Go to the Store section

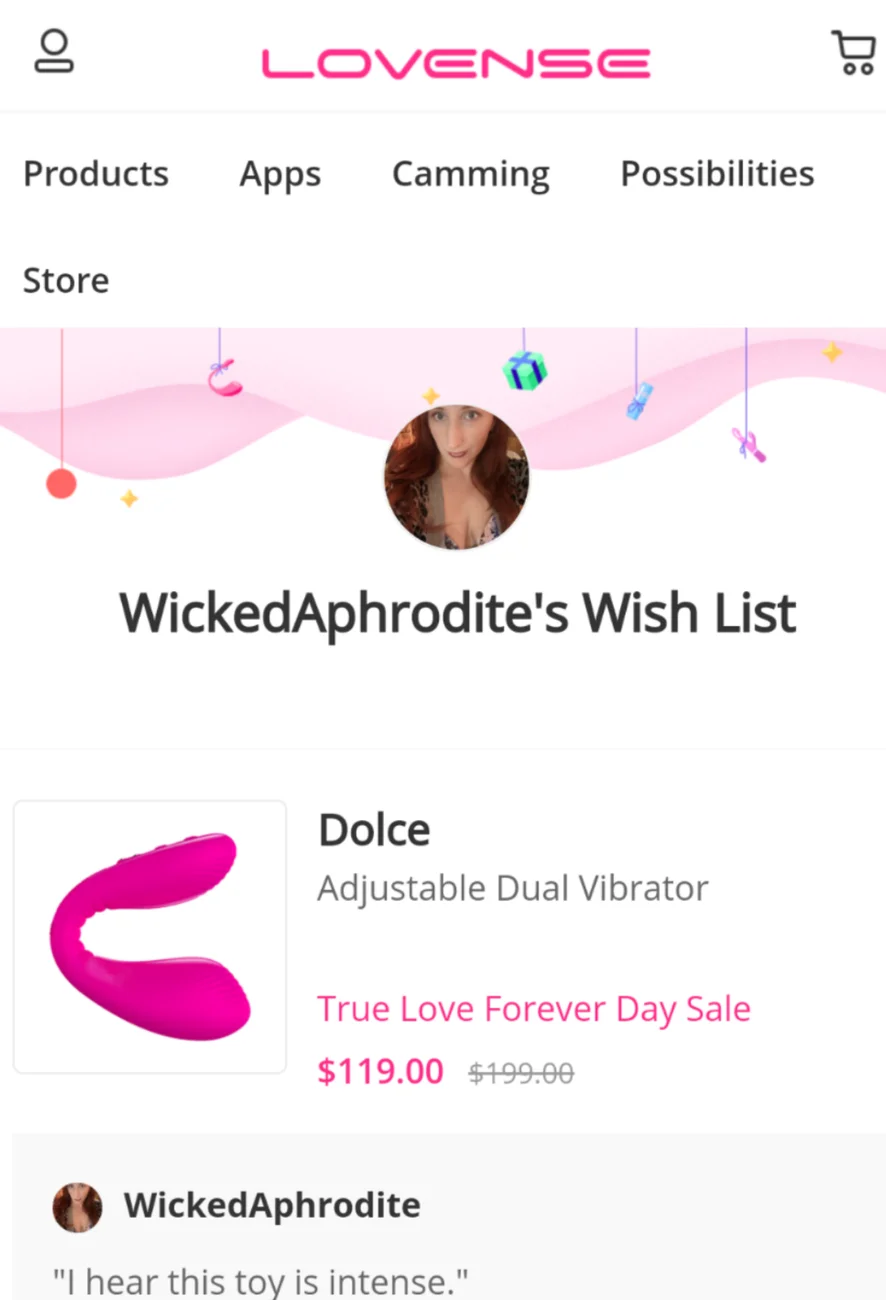(66, 280)
